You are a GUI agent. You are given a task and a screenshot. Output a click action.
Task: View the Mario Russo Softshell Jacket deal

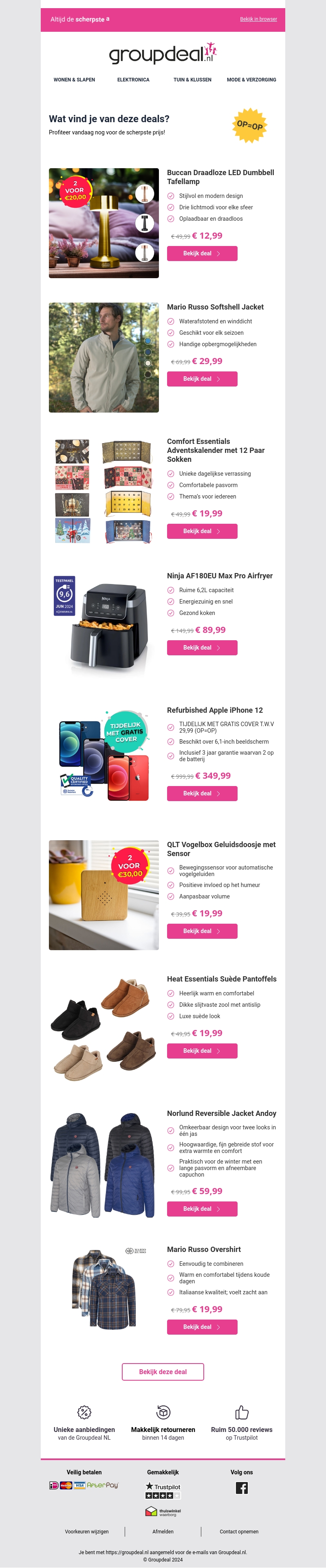pos(202,379)
